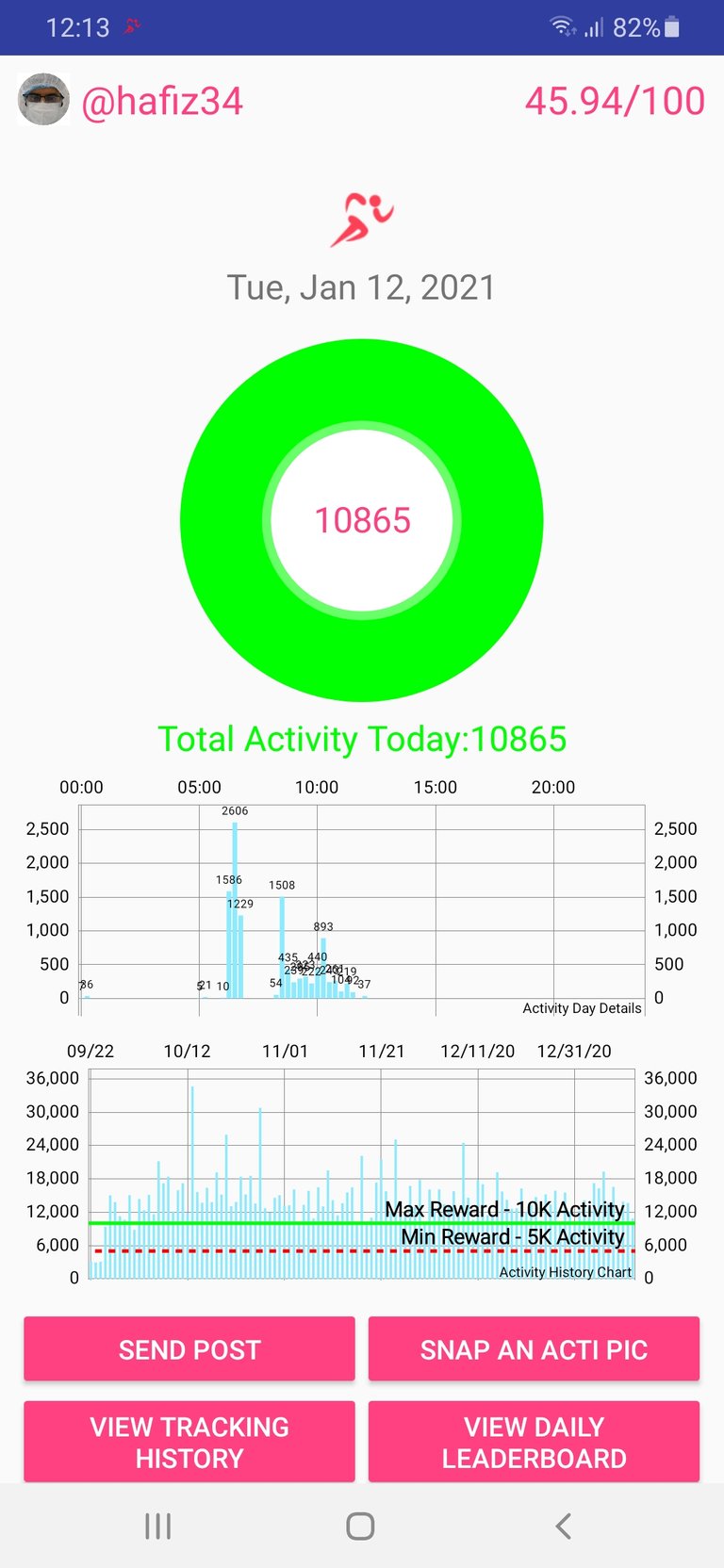
Task: Open VIEW TRACKING HISTORY
Action: tap(189, 1442)
